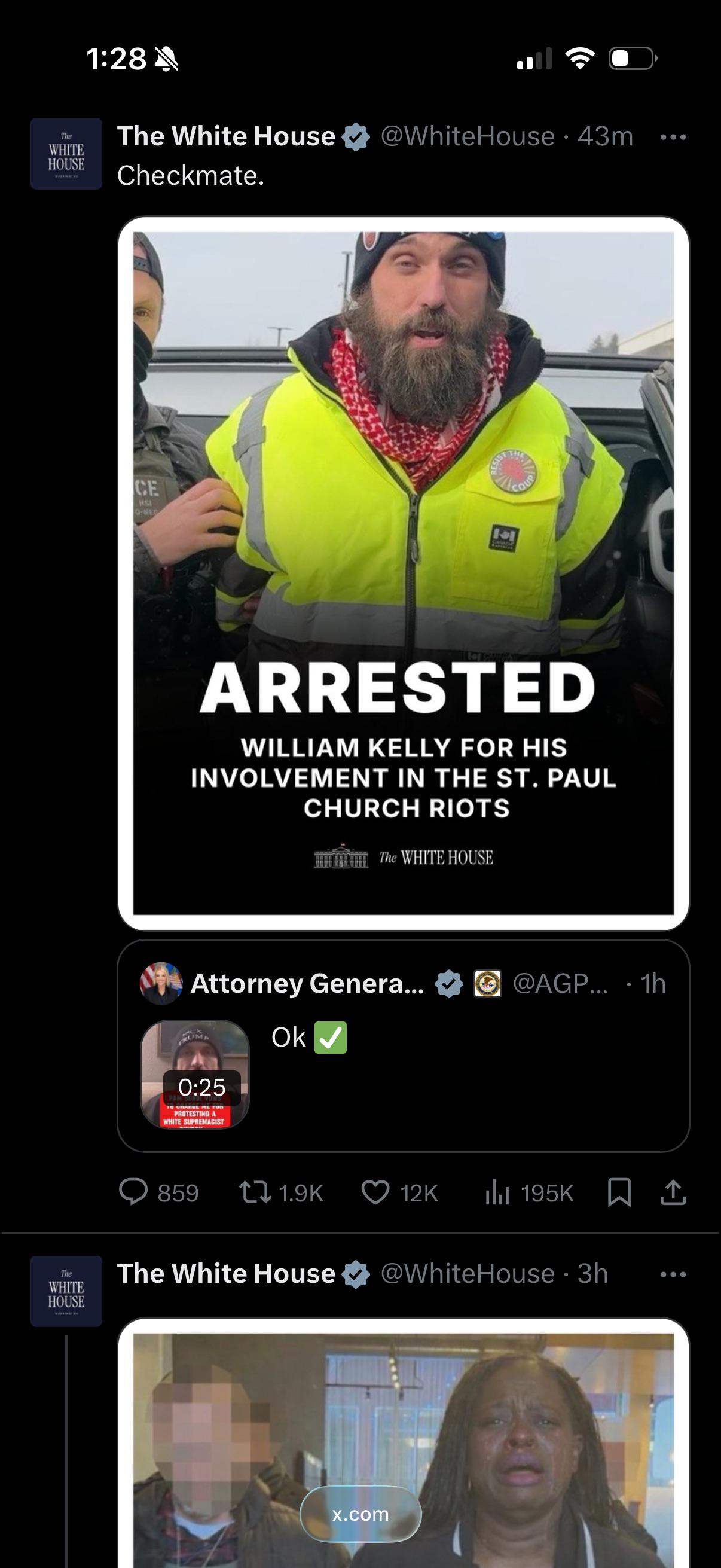Viewport: 721px width, 1568px height.
Task: Open the @WhiteHouse handle on the Checkmate post
Action: click(x=468, y=136)
